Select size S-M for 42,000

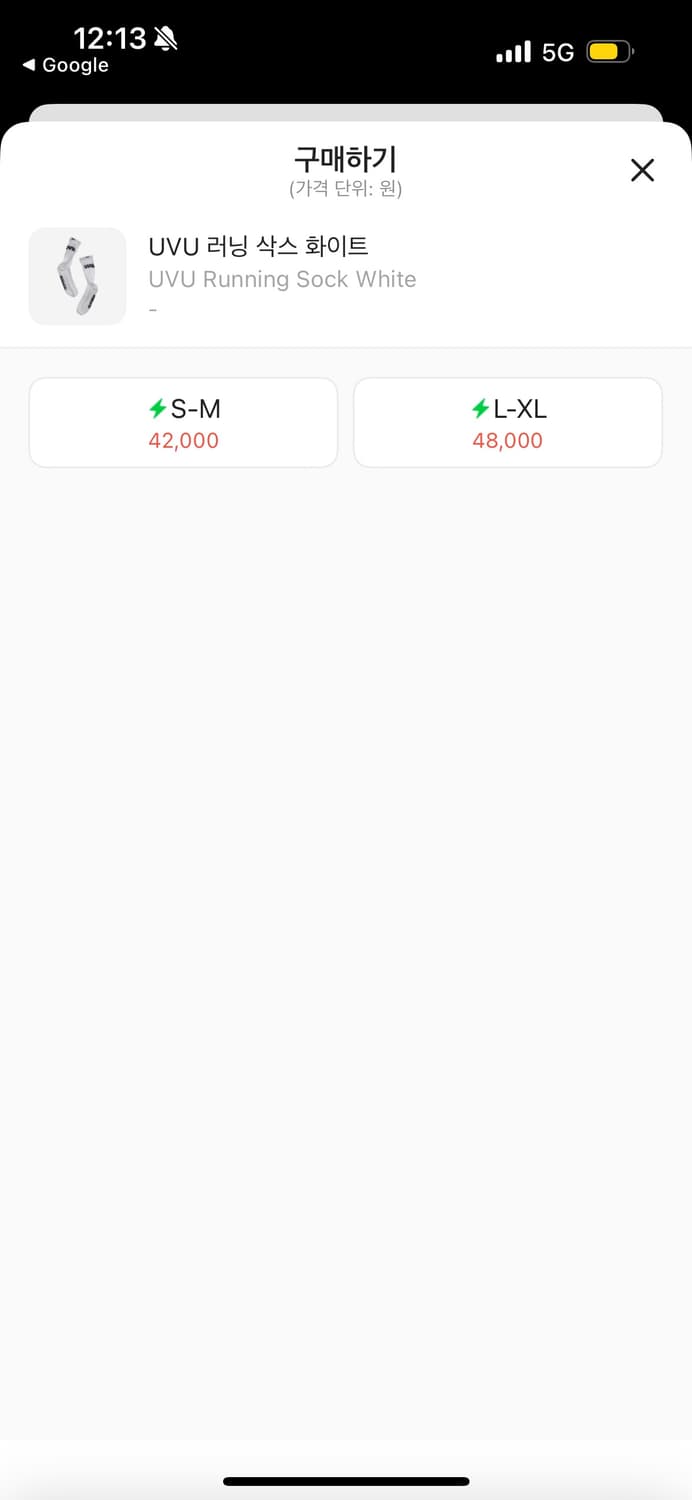click(x=184, y=423)
